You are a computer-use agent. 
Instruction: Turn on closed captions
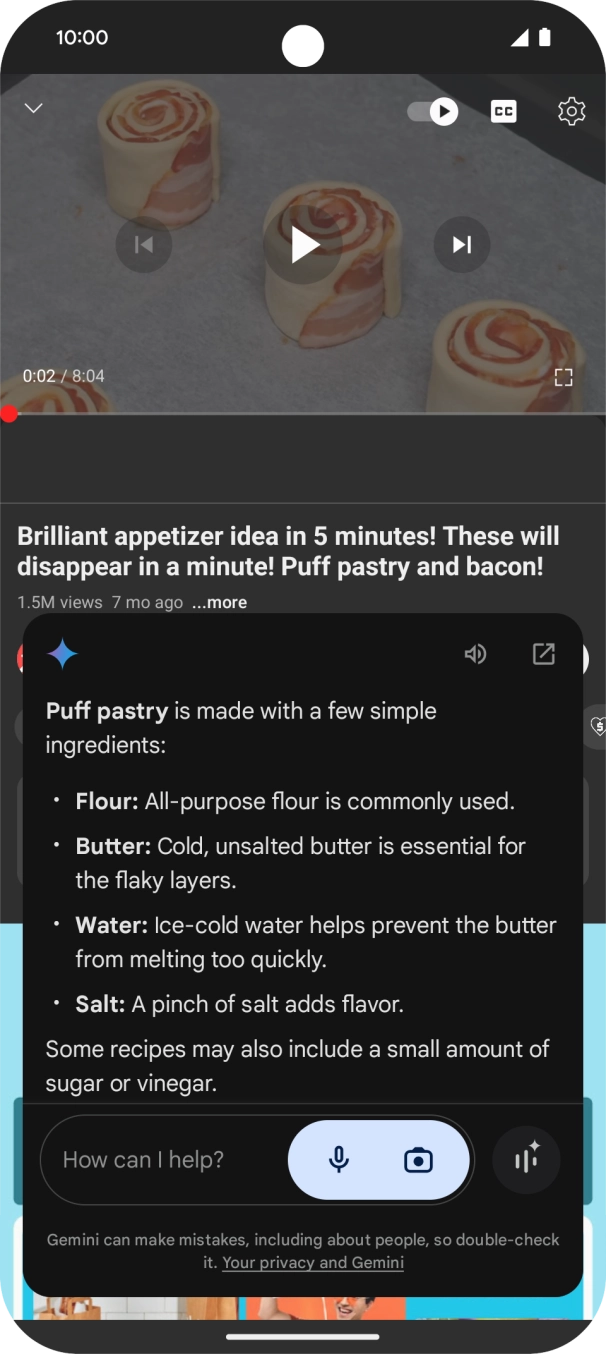point(504,111)
